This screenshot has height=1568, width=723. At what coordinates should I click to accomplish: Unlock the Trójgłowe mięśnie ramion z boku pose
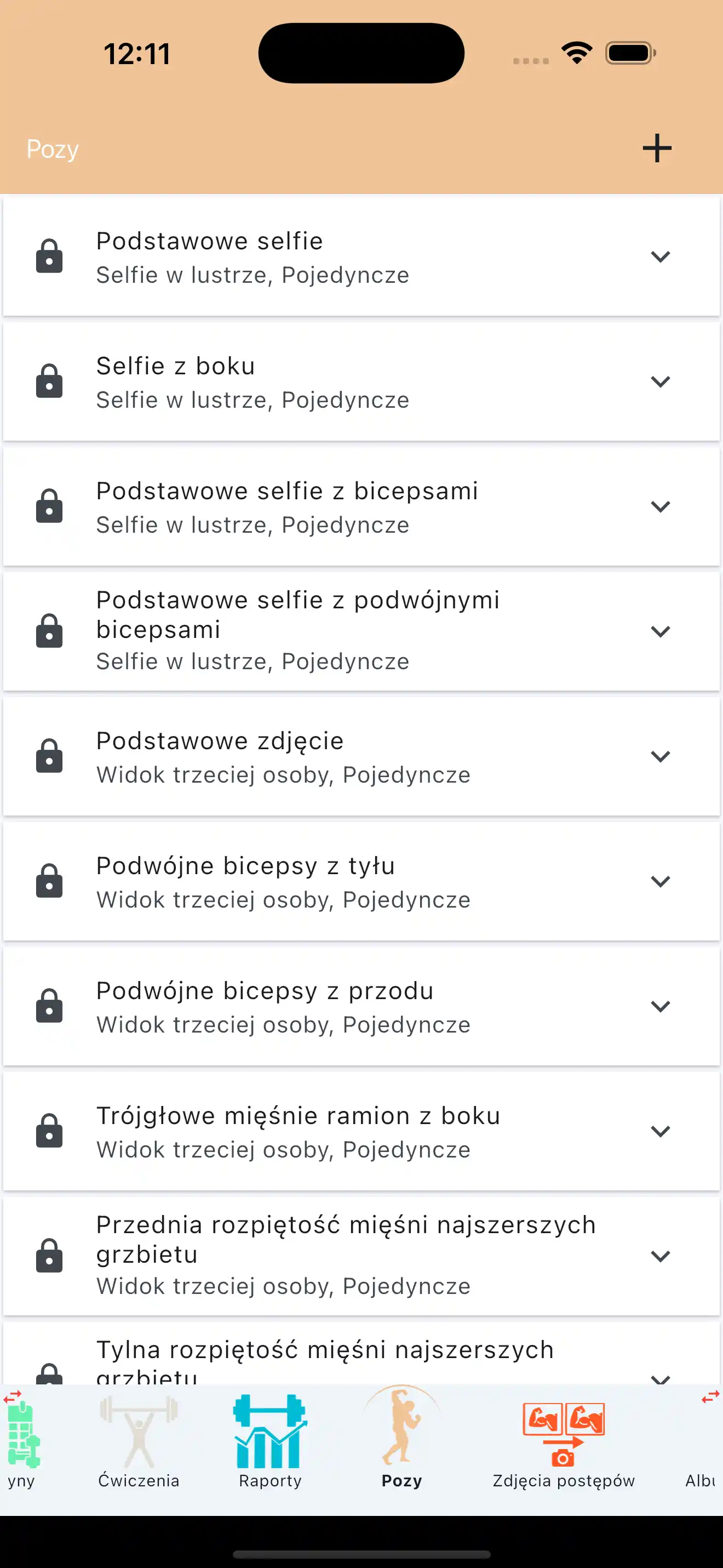click(x=50, y=1132)
